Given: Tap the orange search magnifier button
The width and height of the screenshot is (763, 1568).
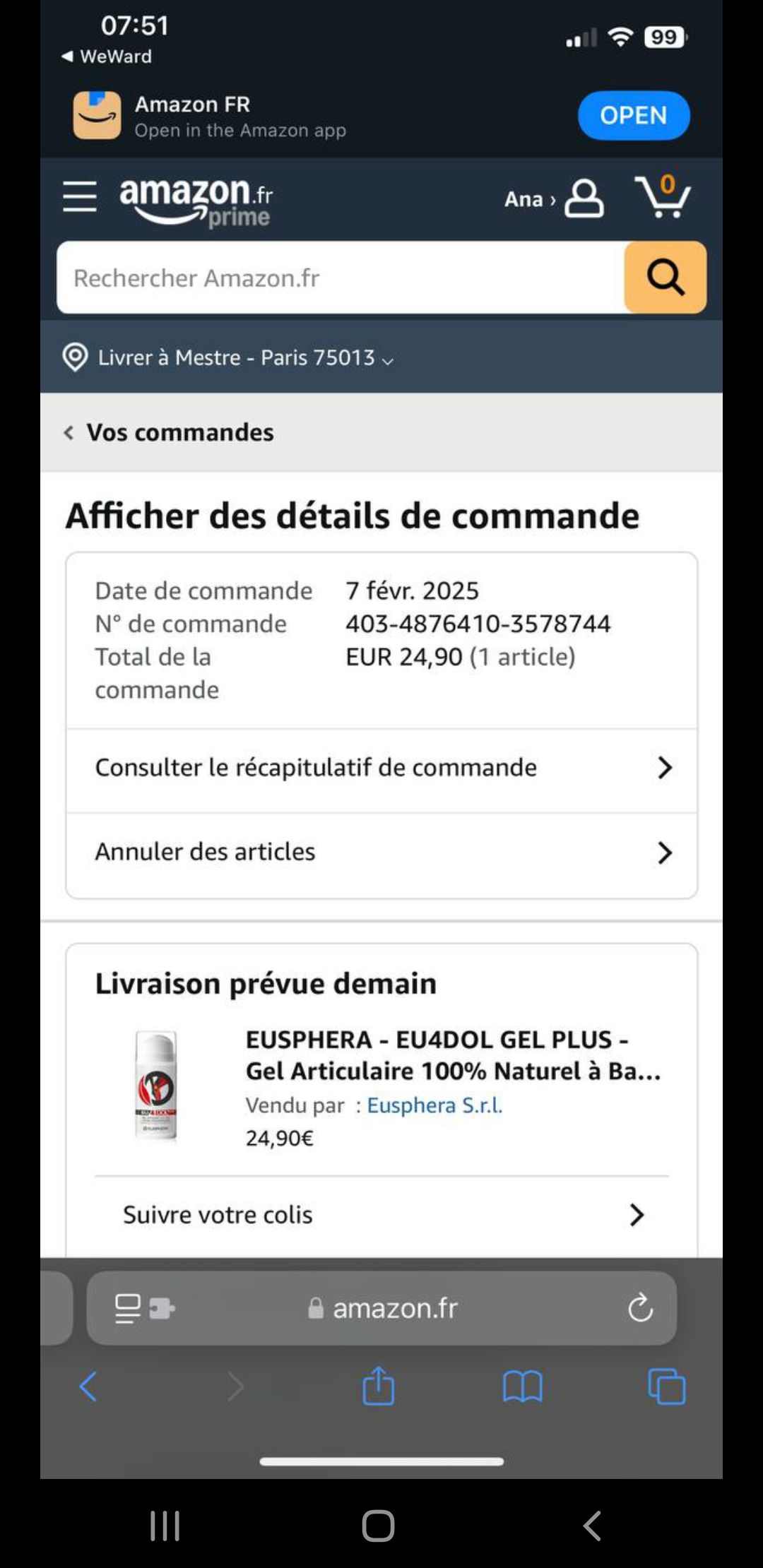Looking at the screenshot, I should tap(665, 278).
